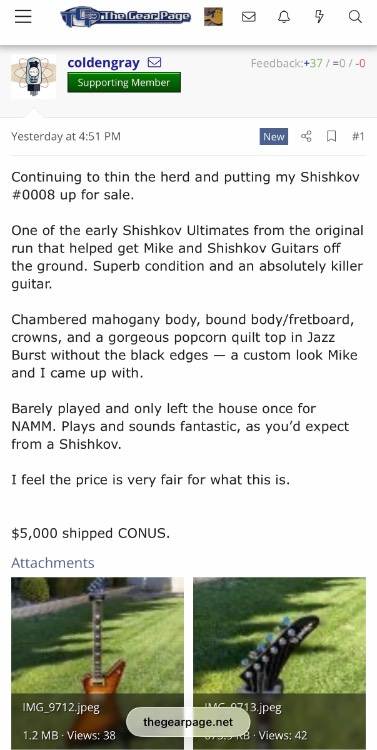Viewport: 377px width, 750px height.
Task: Open the lightning bolt what's new icon
Action: click(319, 17)
